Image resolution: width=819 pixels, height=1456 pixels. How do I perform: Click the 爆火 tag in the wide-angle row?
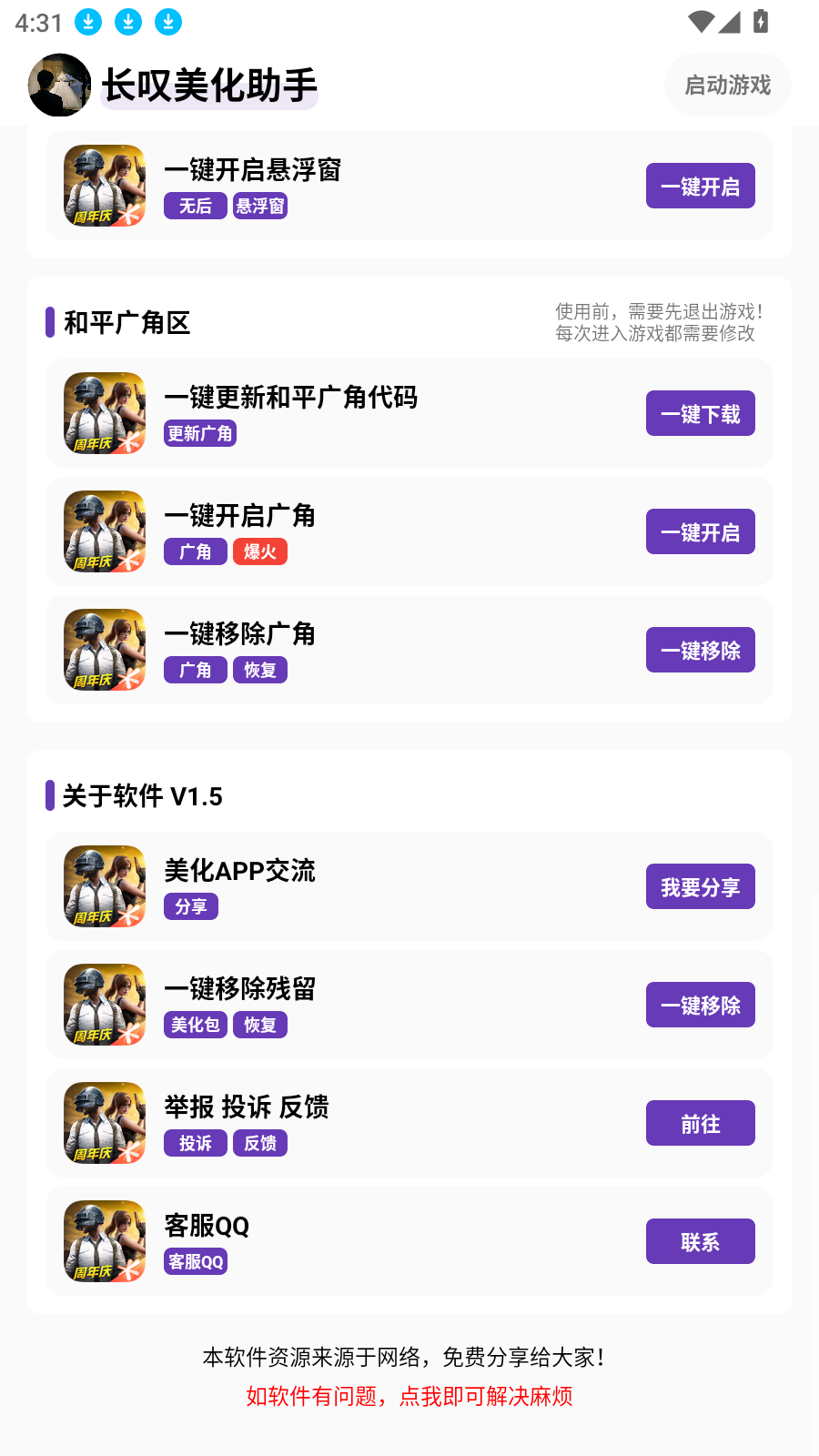click(x=260, y=551)
